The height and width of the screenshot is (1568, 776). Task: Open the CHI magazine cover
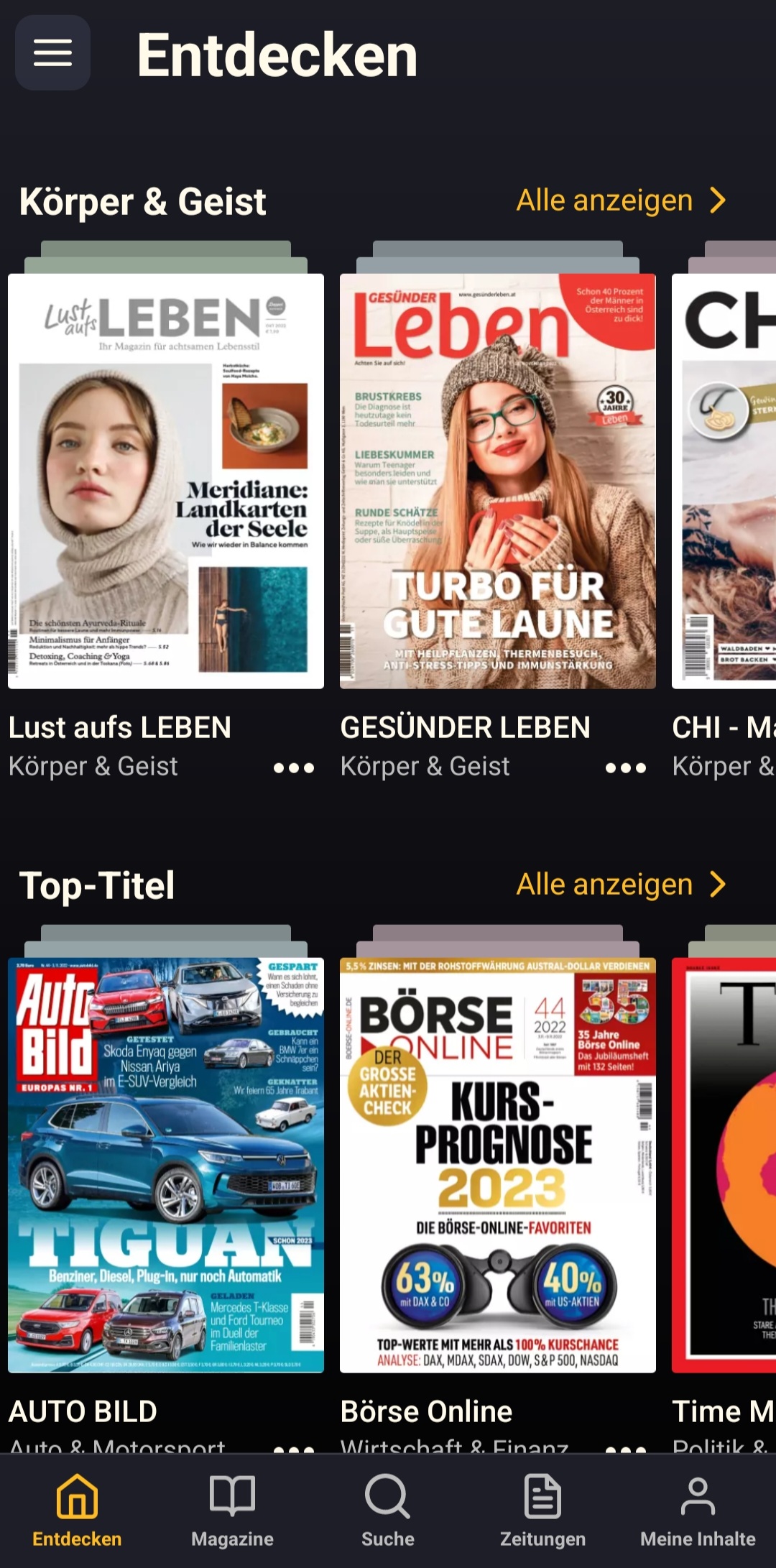click(x=724, y=481)
